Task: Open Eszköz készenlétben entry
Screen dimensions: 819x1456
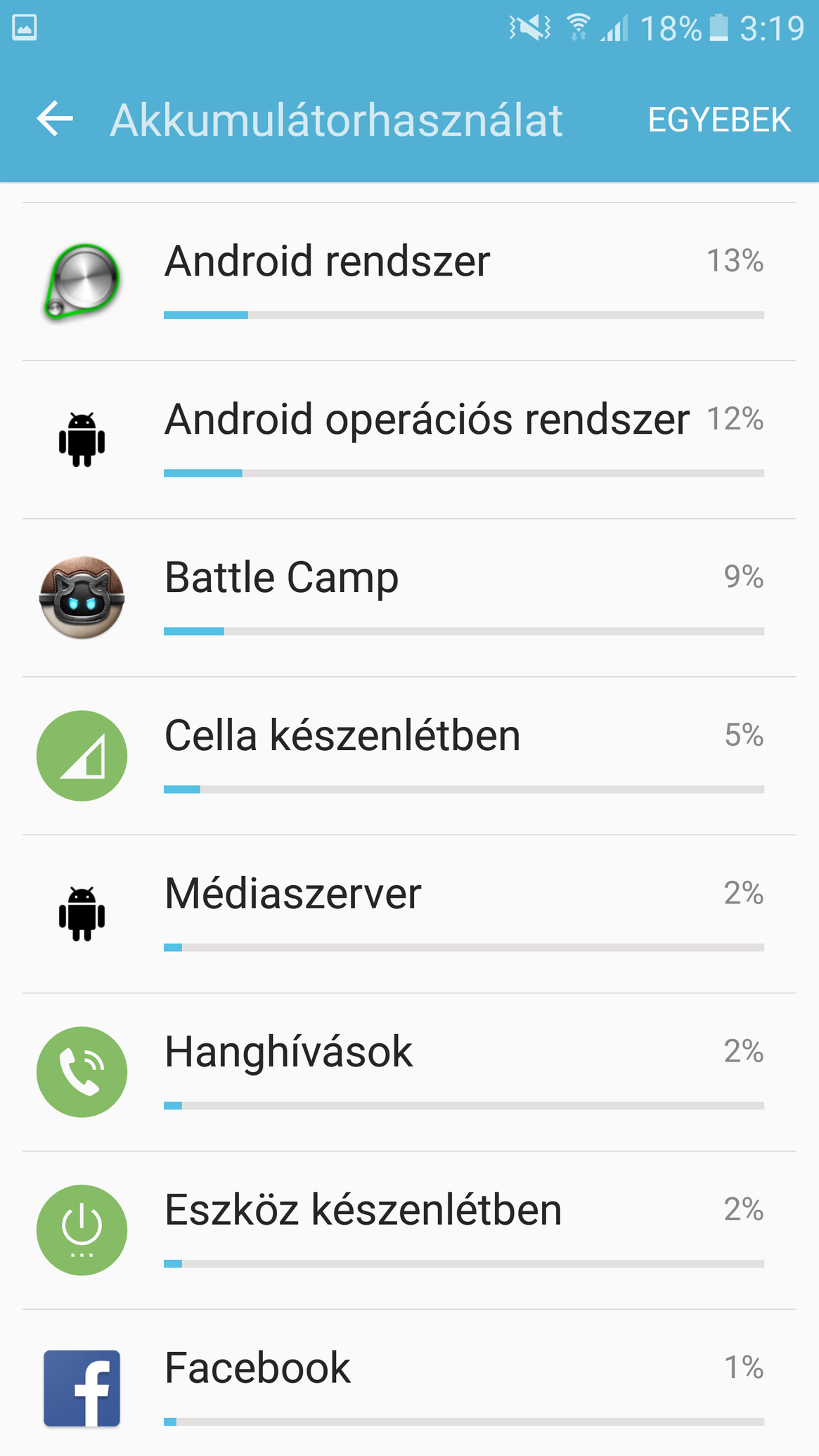Action: 409,1231
